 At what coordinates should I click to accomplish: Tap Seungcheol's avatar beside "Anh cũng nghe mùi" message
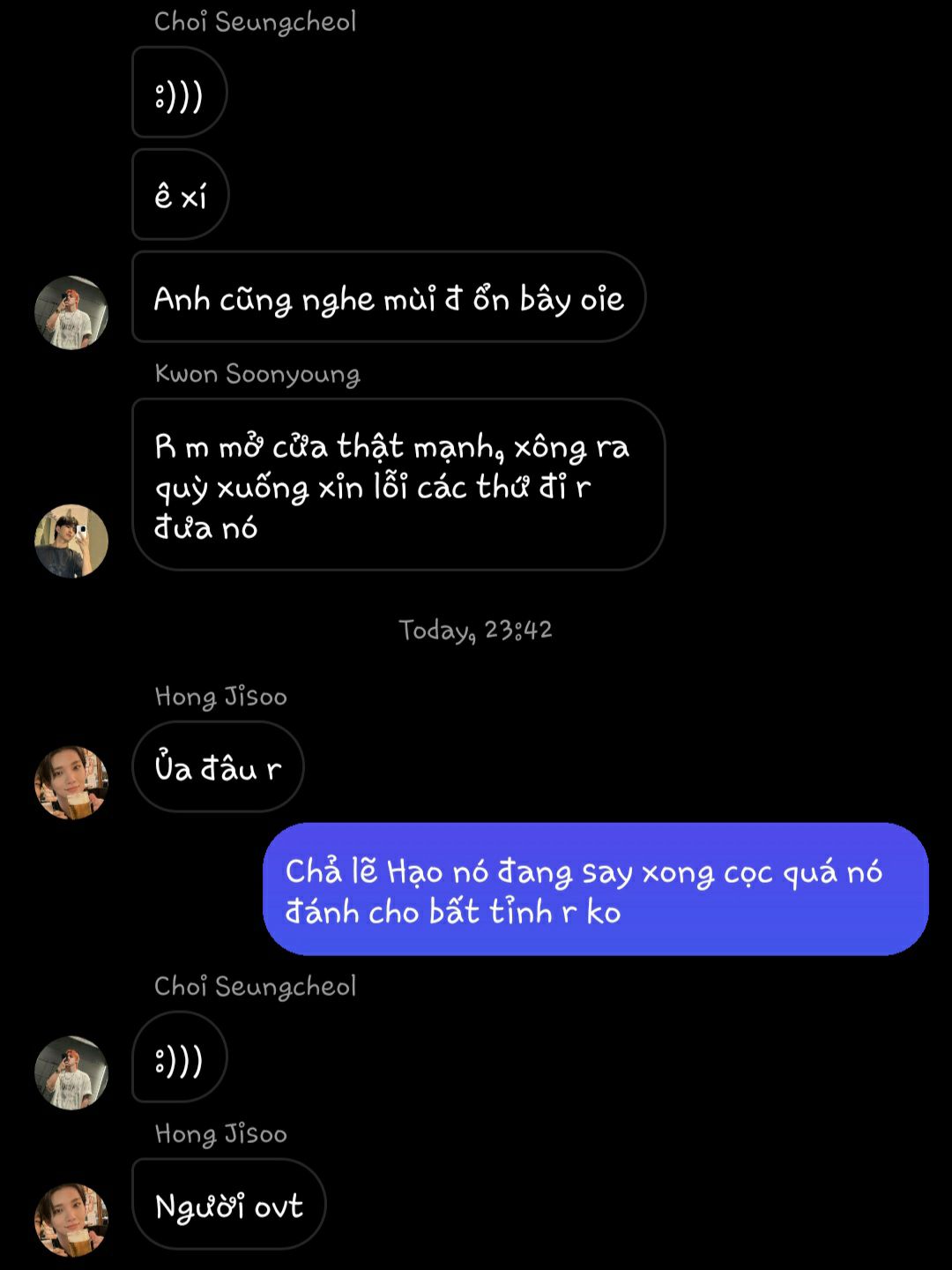click(71, 313)
